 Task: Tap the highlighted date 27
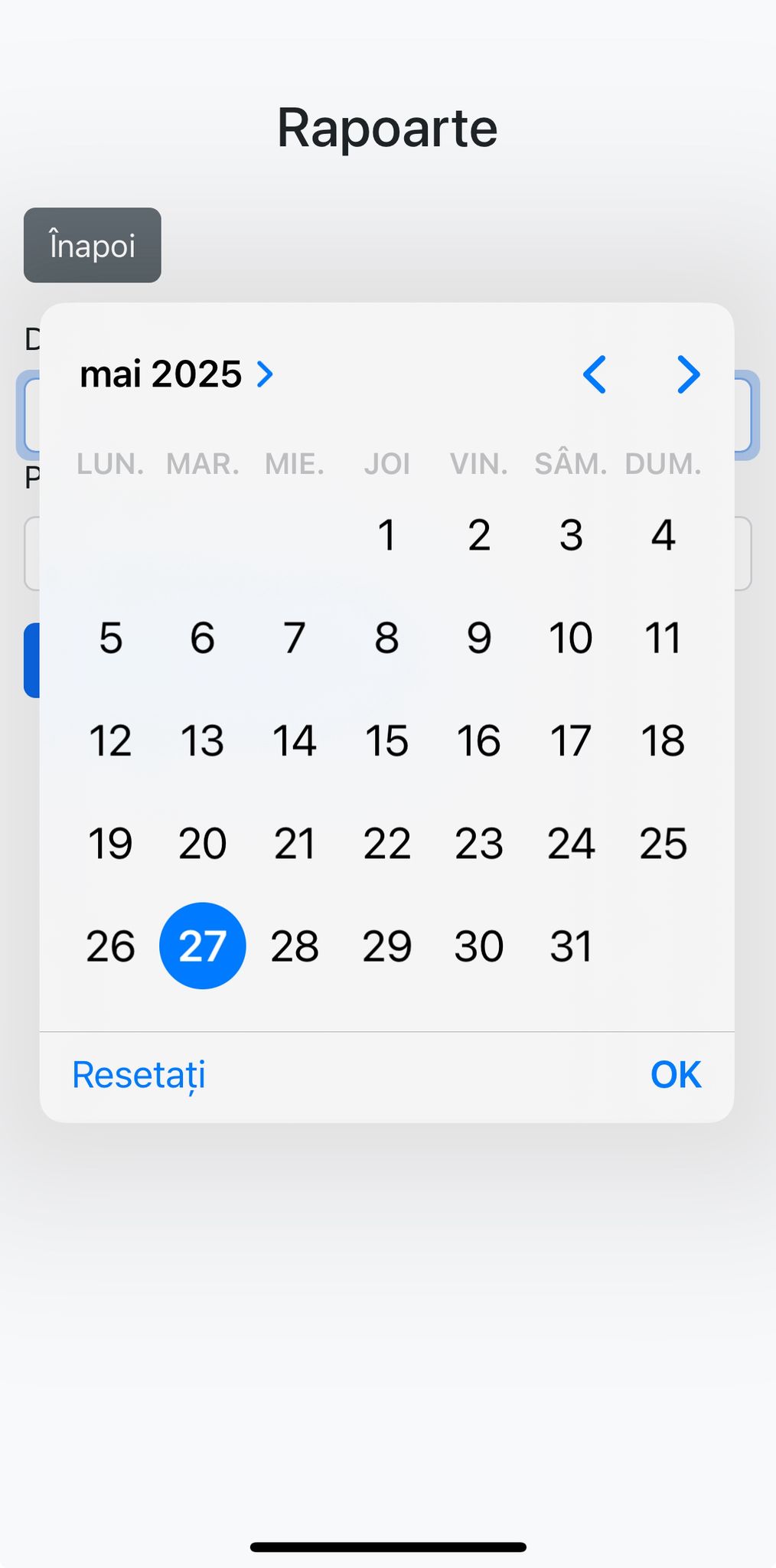point(203,946)
